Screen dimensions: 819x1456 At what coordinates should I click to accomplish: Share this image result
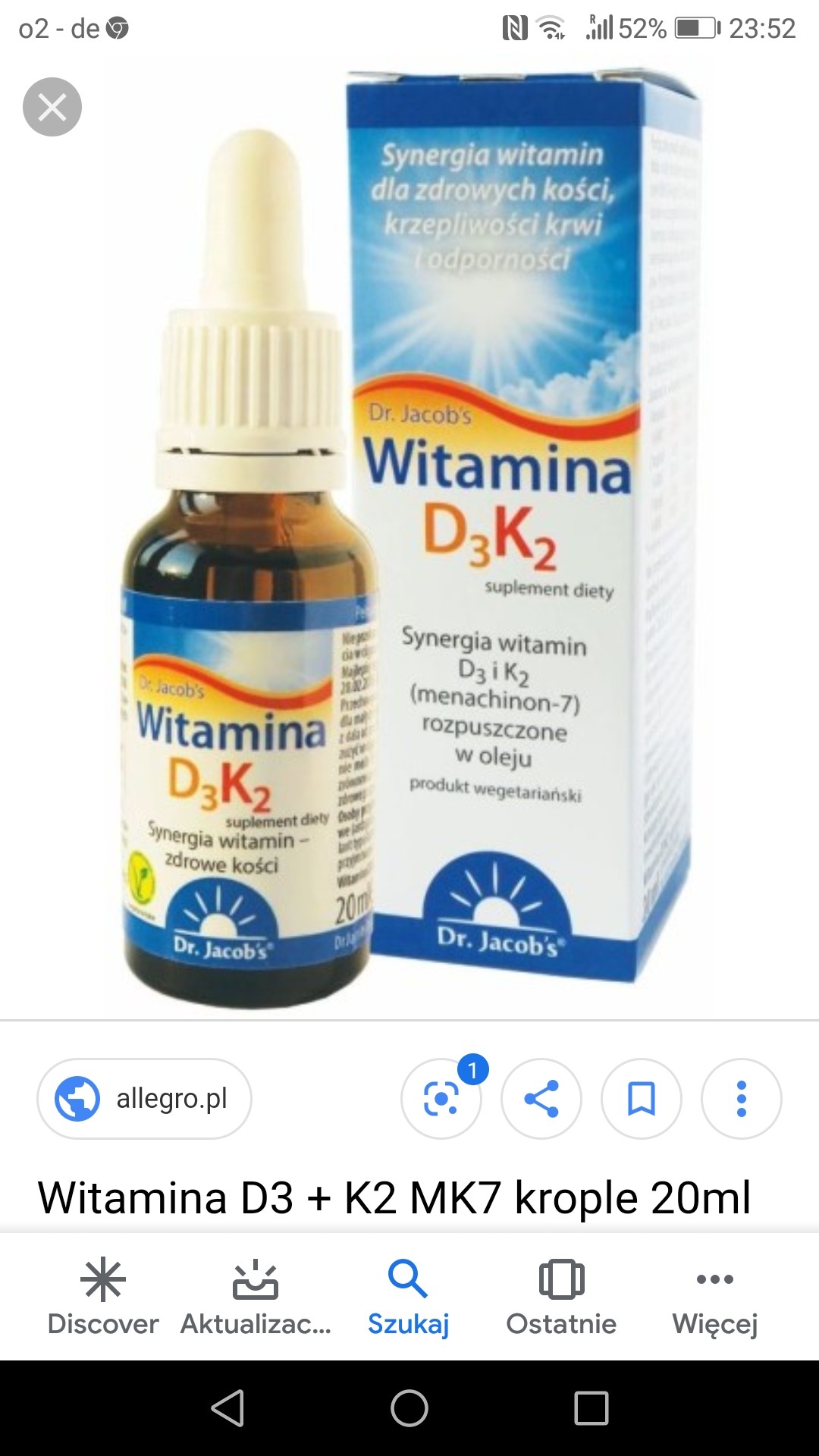click(541, 1098)
